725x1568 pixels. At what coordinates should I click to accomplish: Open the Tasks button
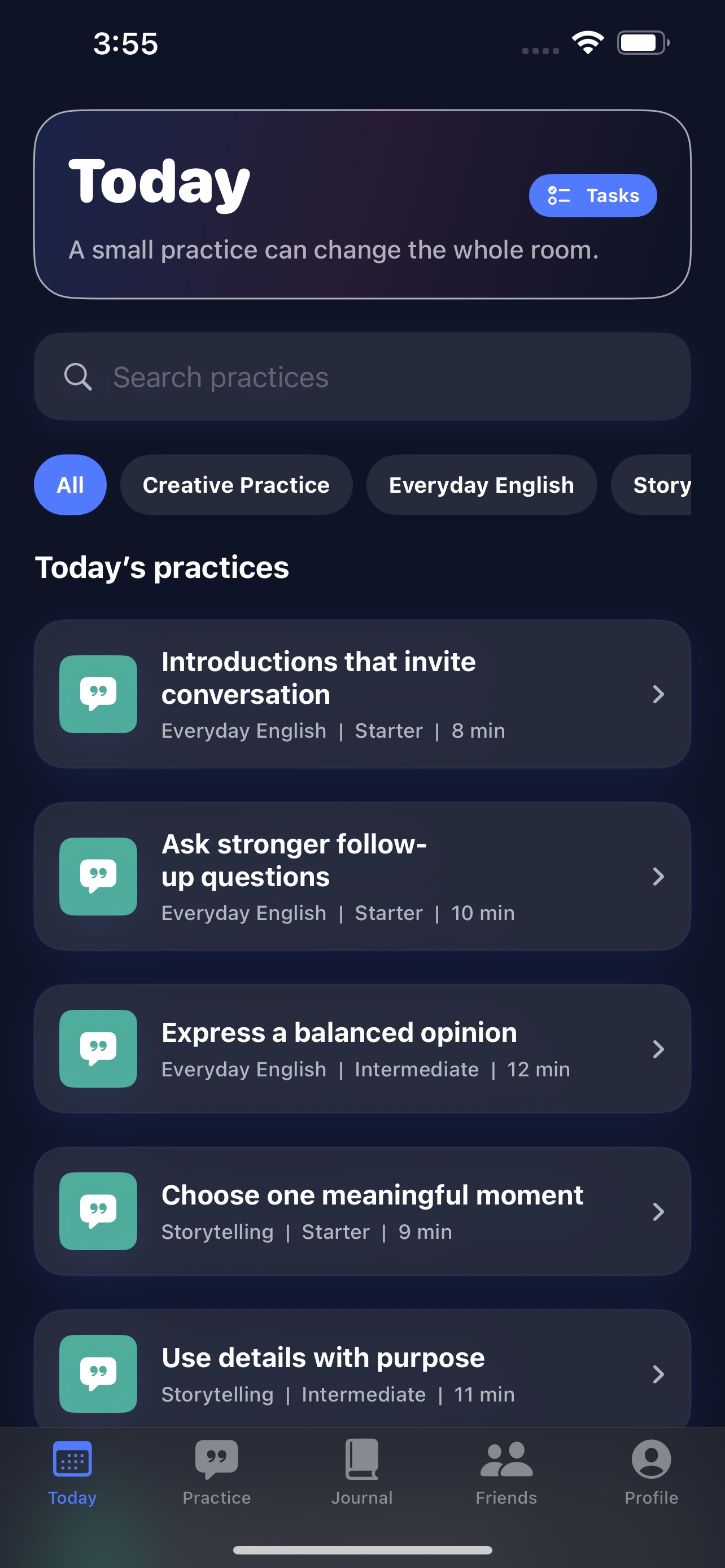(592, 195)
